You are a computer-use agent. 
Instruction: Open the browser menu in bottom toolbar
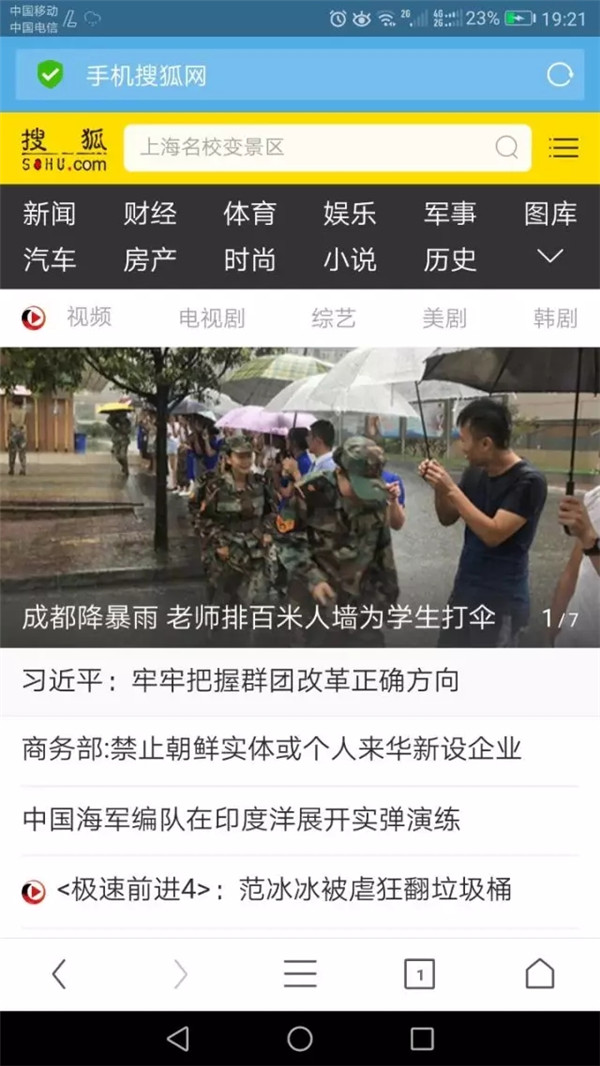pos(300,973)
